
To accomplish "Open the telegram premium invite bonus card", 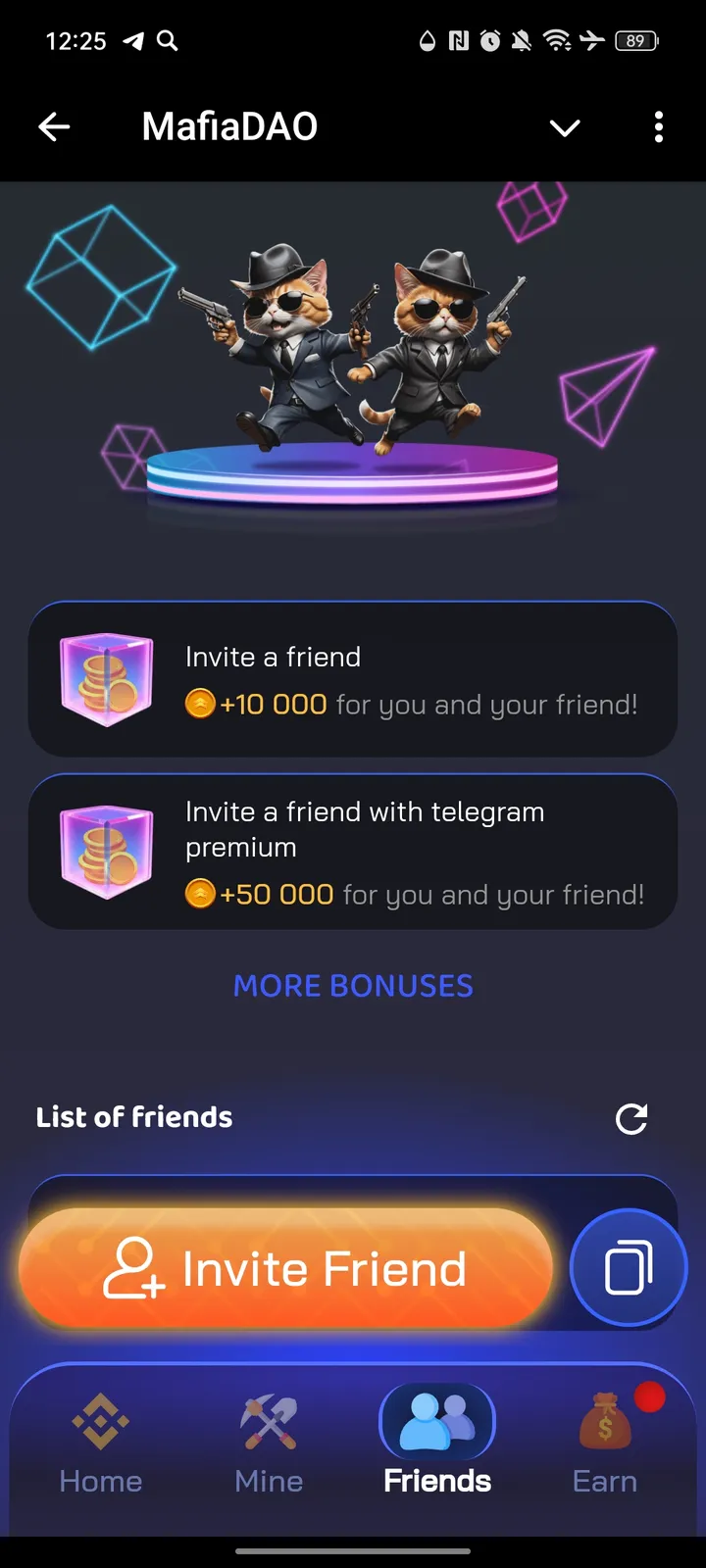I will pos(353,852).
